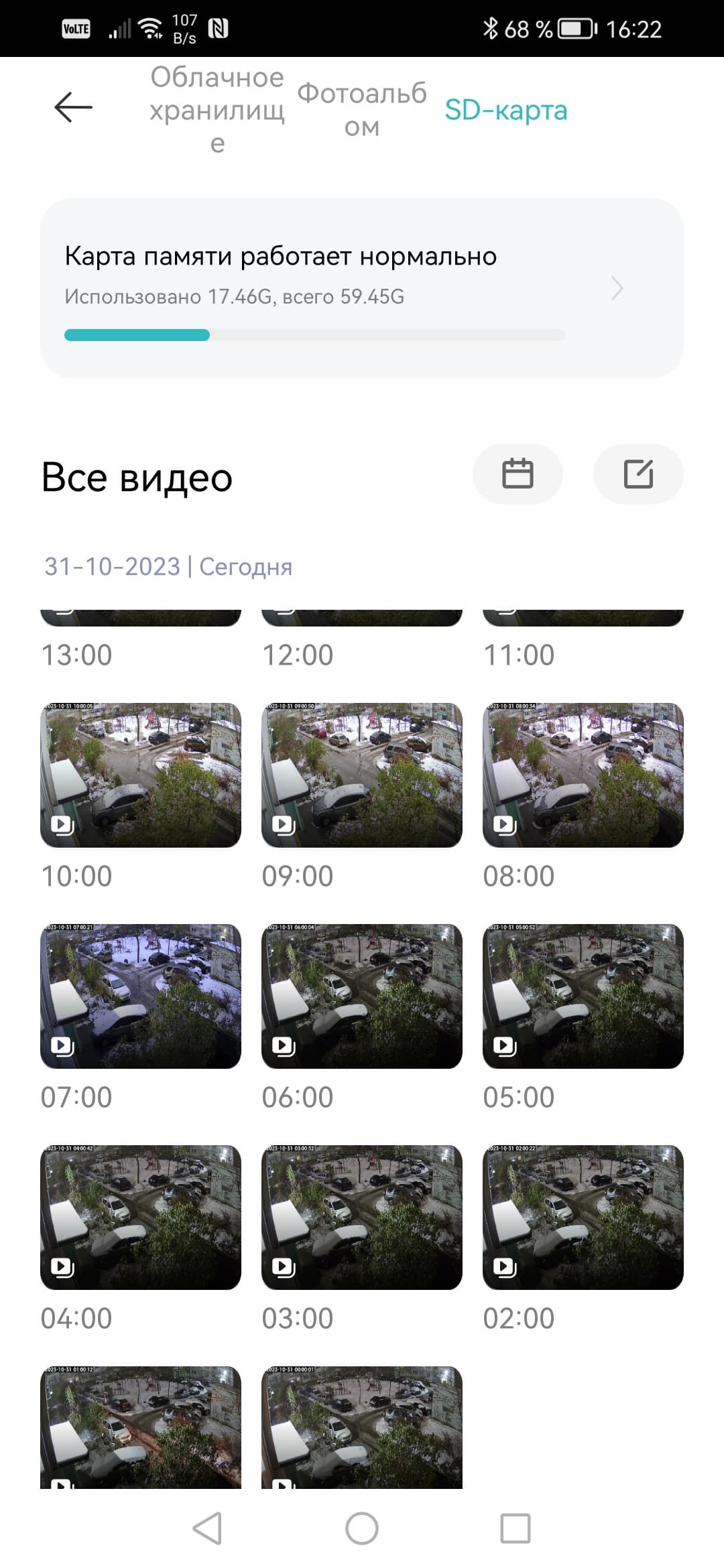Tap the edit videos icon
The image size is (724, 1568).
(x=638, y=474)
